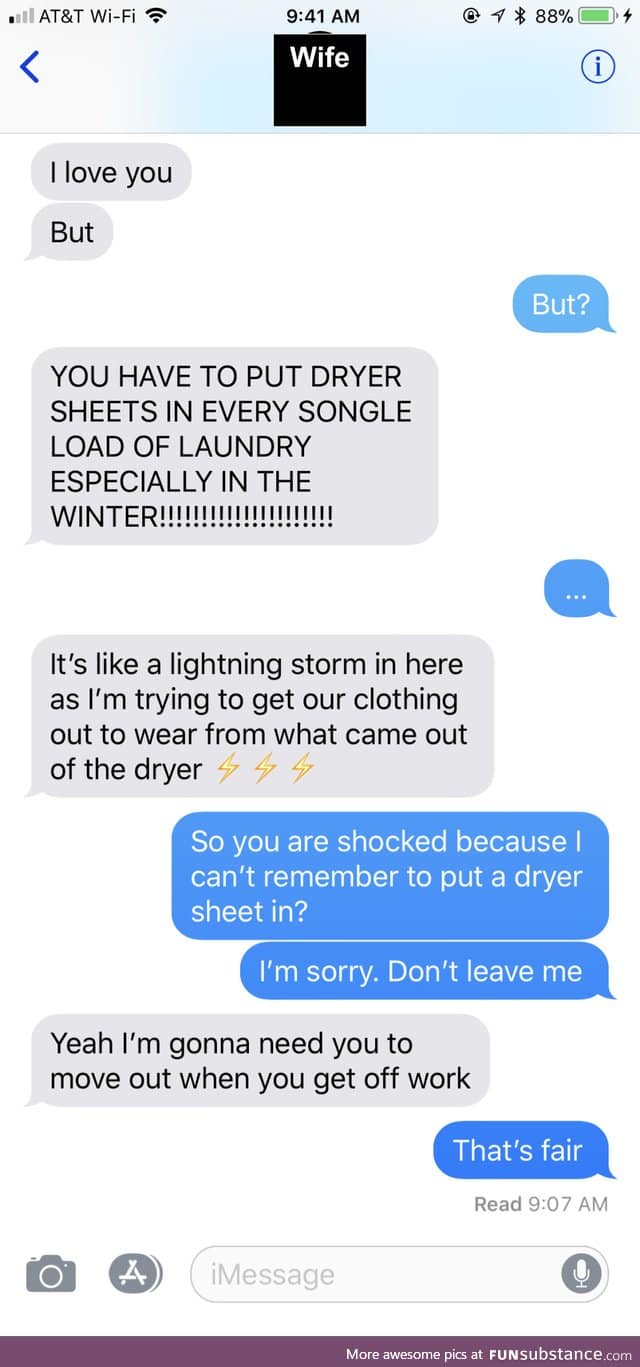Image resolution: width=640 pixels, height=1367 pixels.
Task: Open conversation details info icon
Action: tap(597, 67)
